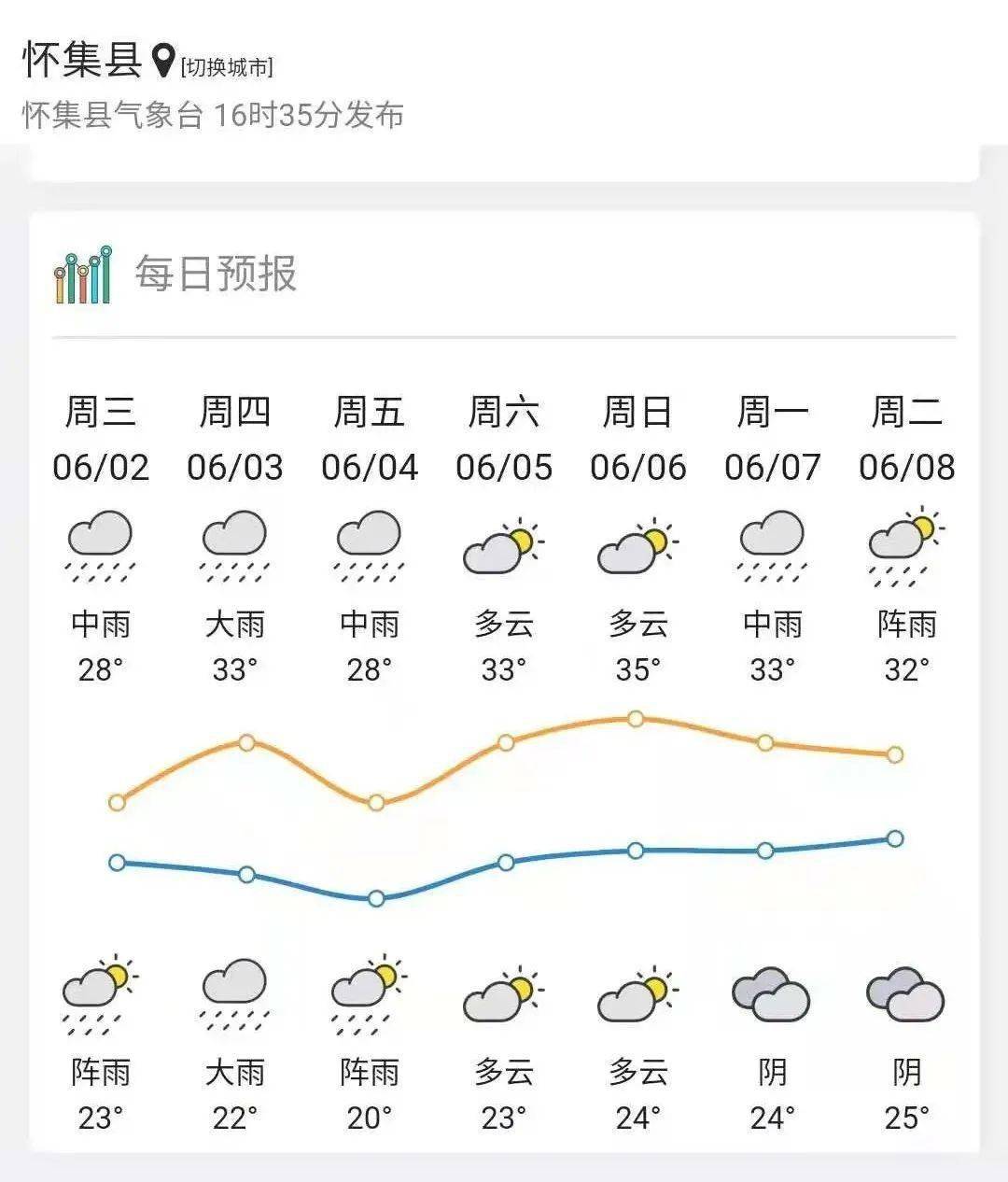Click the sunny cloud icon for Sunday 06/06
Viewport: 1008px width, 1182px height.
(x=635, y=546)
